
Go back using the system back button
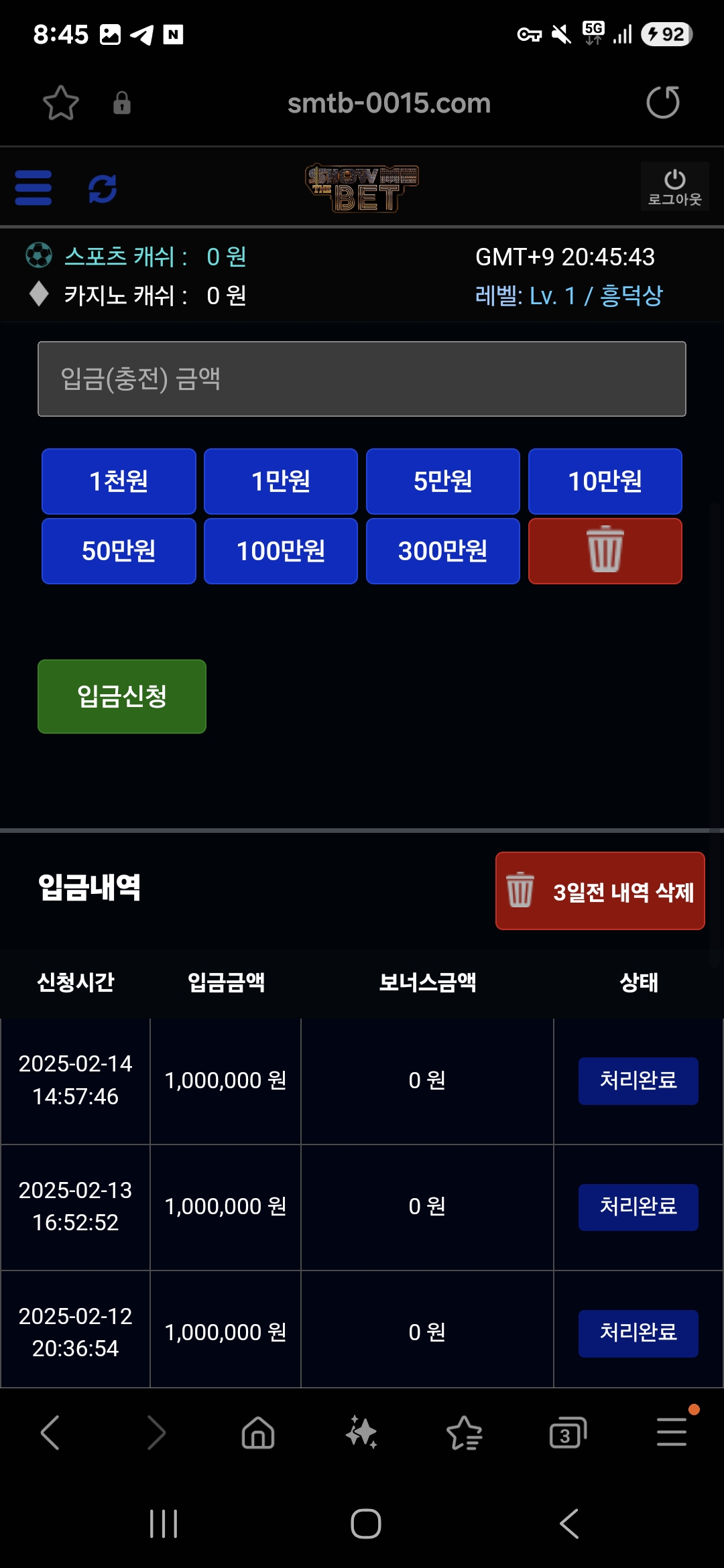pyautogui.click(x=569, y=1524)
